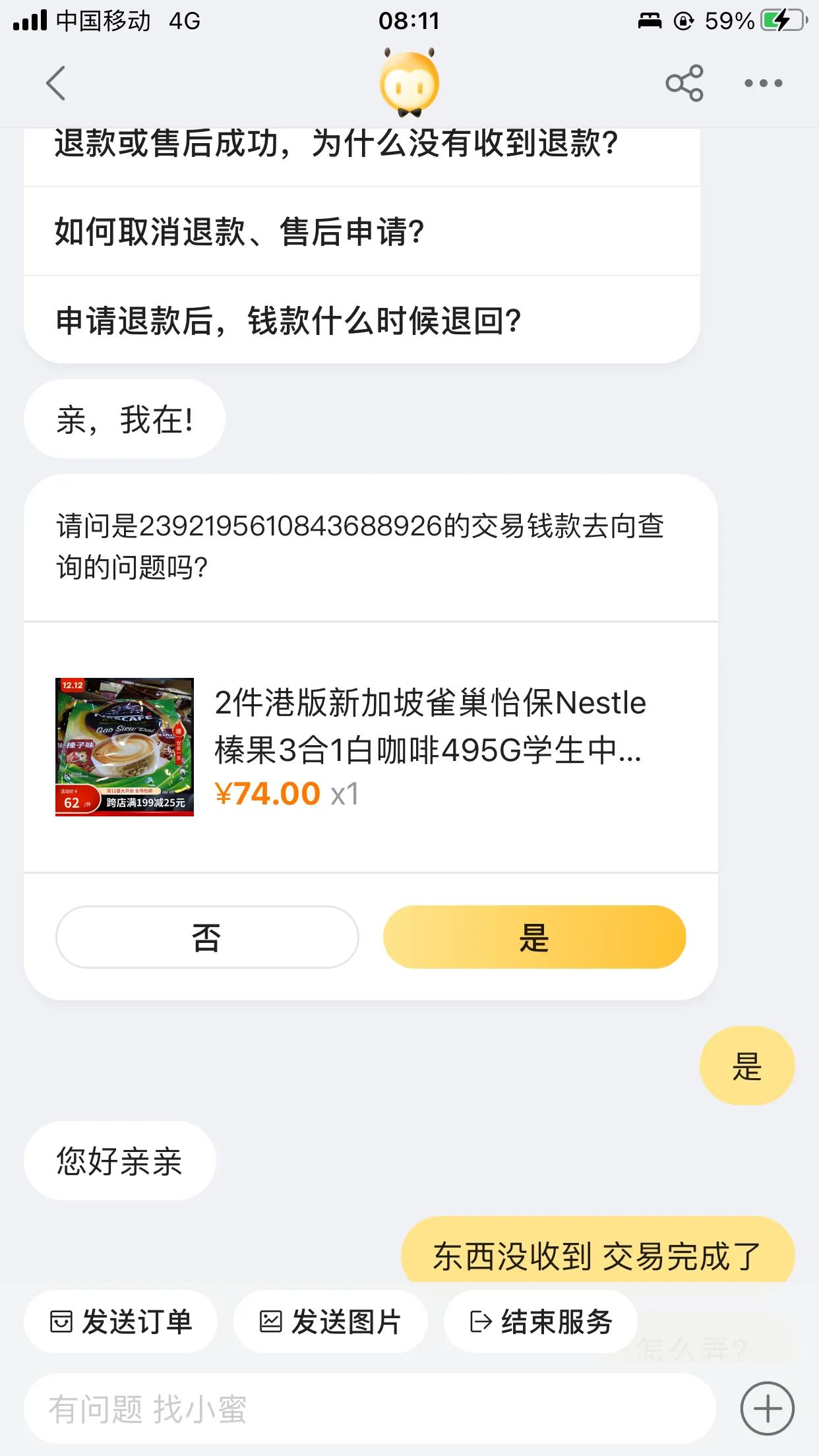Tap the 有问题 找小蜜 input field

pos(330,1408)
